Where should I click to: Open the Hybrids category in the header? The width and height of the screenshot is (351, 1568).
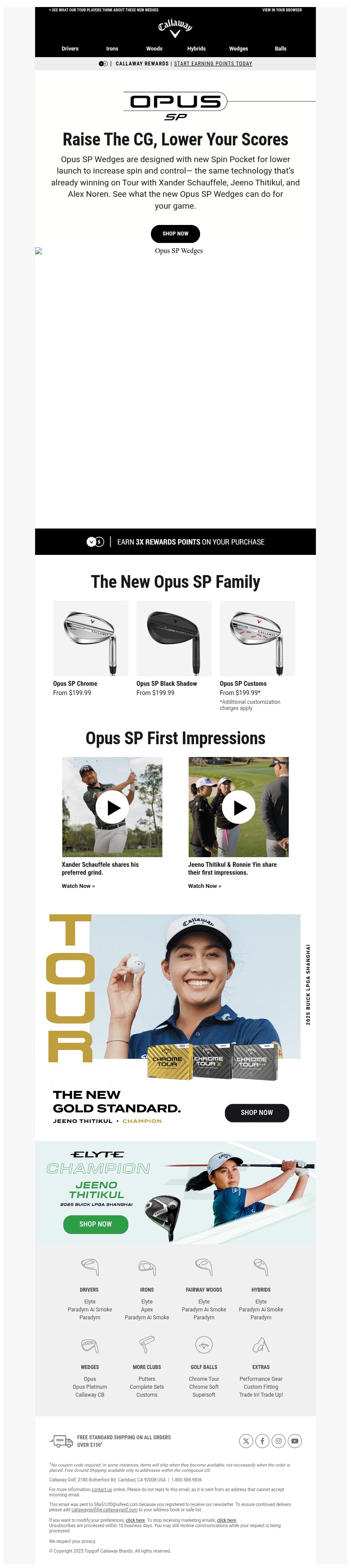click(196, 49)
